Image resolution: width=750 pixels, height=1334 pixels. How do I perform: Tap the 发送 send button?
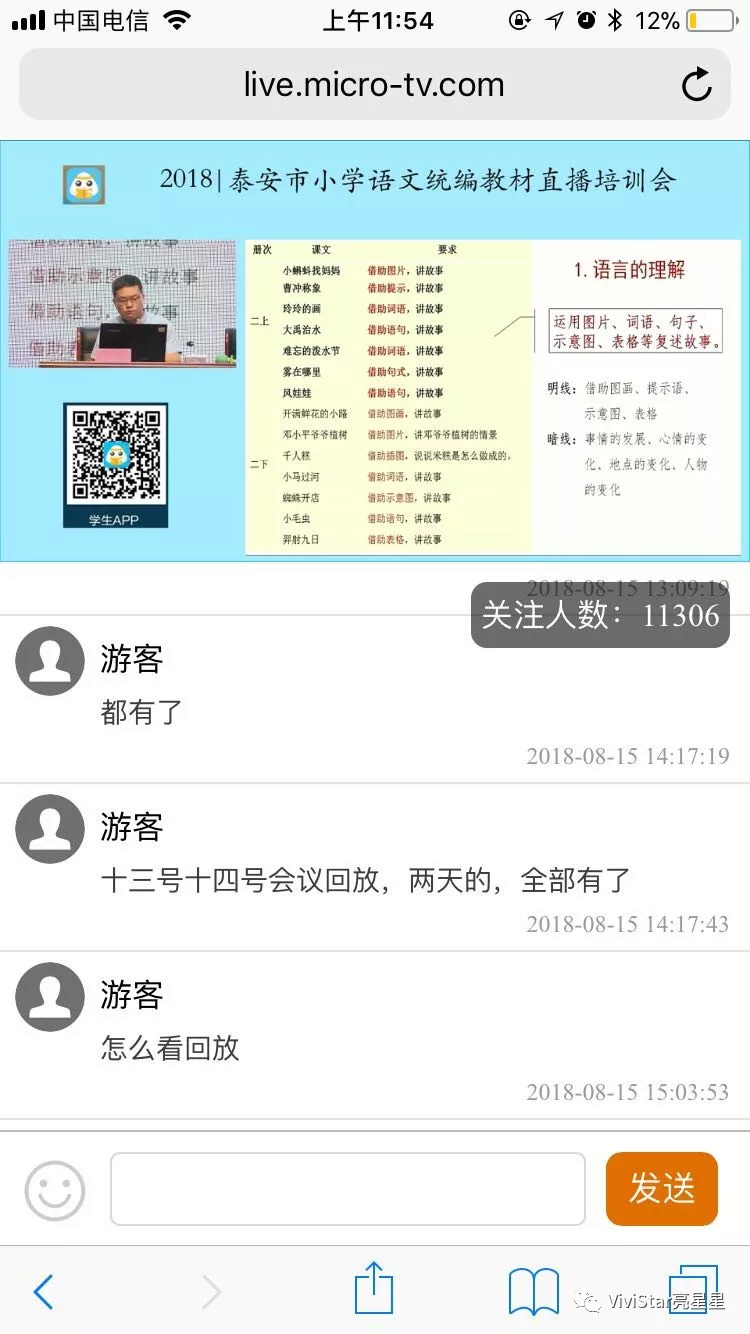coord(661,1189)
